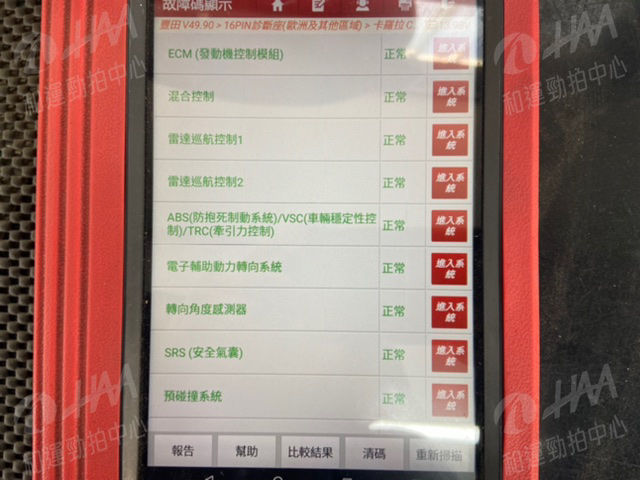Open the 報告 report button
640x480 pixels.
point(182,452)
